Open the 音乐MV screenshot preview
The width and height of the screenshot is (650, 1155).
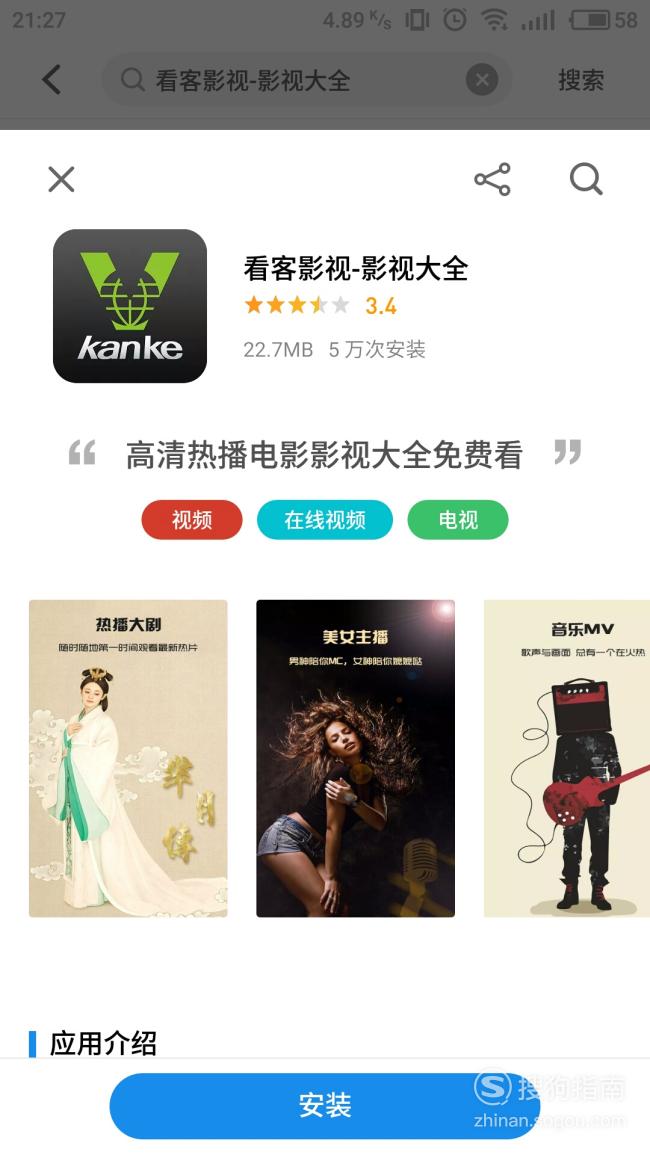(567, 758)
